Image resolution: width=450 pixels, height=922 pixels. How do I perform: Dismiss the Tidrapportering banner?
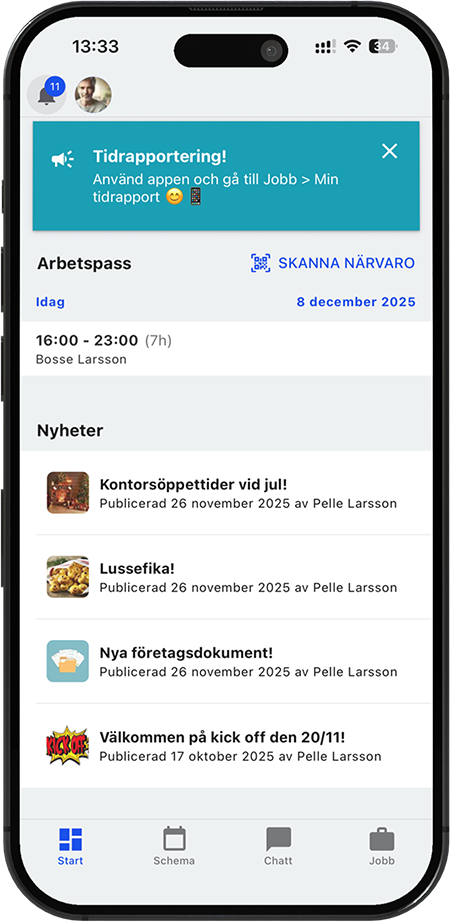[389, 151]
